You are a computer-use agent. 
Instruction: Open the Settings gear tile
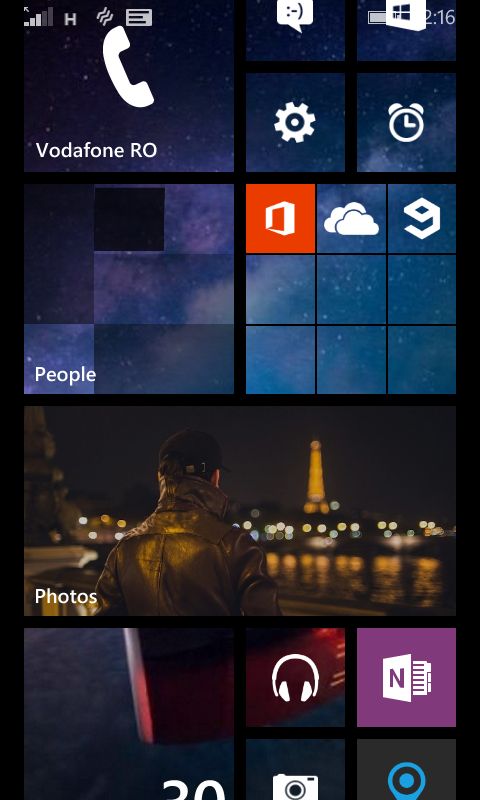pyautogui.click(x=295, y=122)
